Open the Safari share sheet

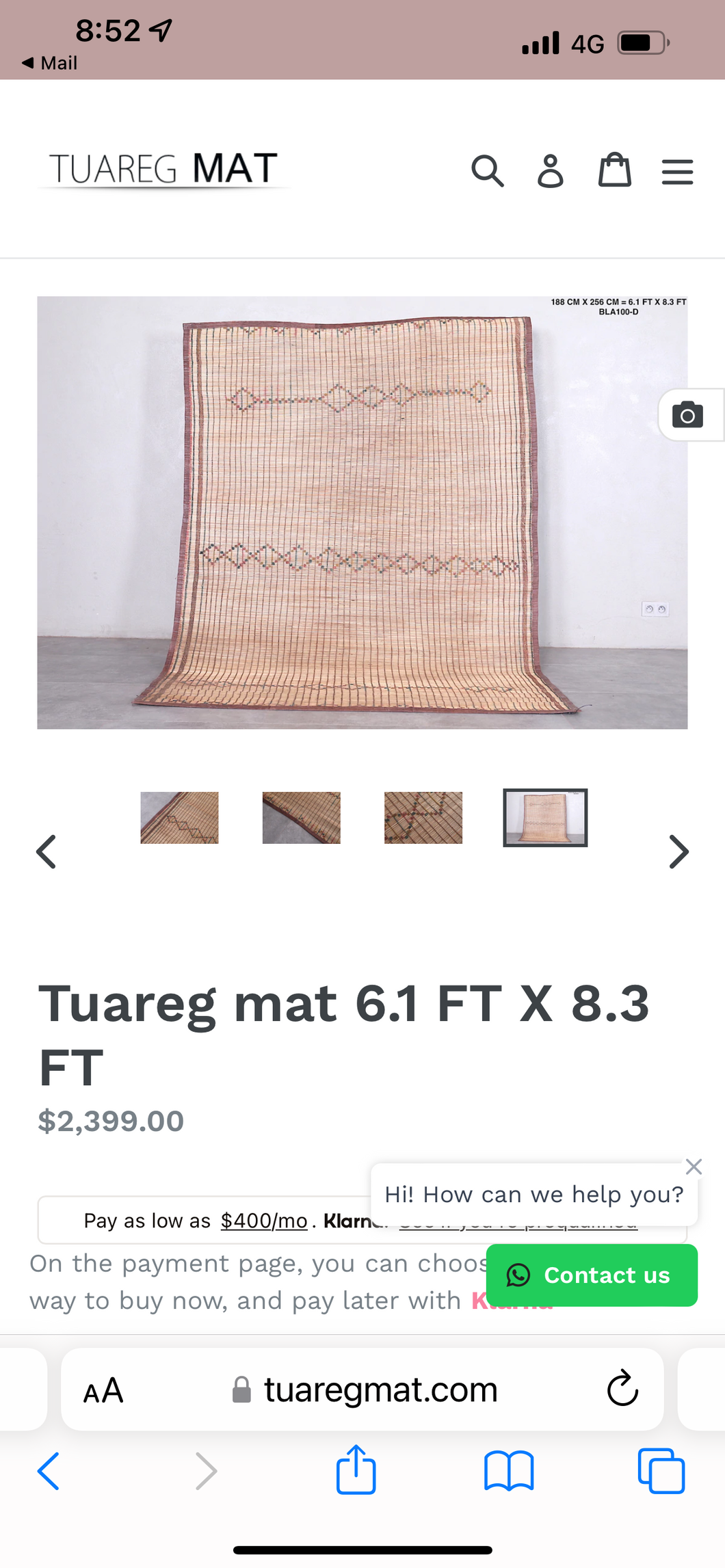click(356, 1470)
